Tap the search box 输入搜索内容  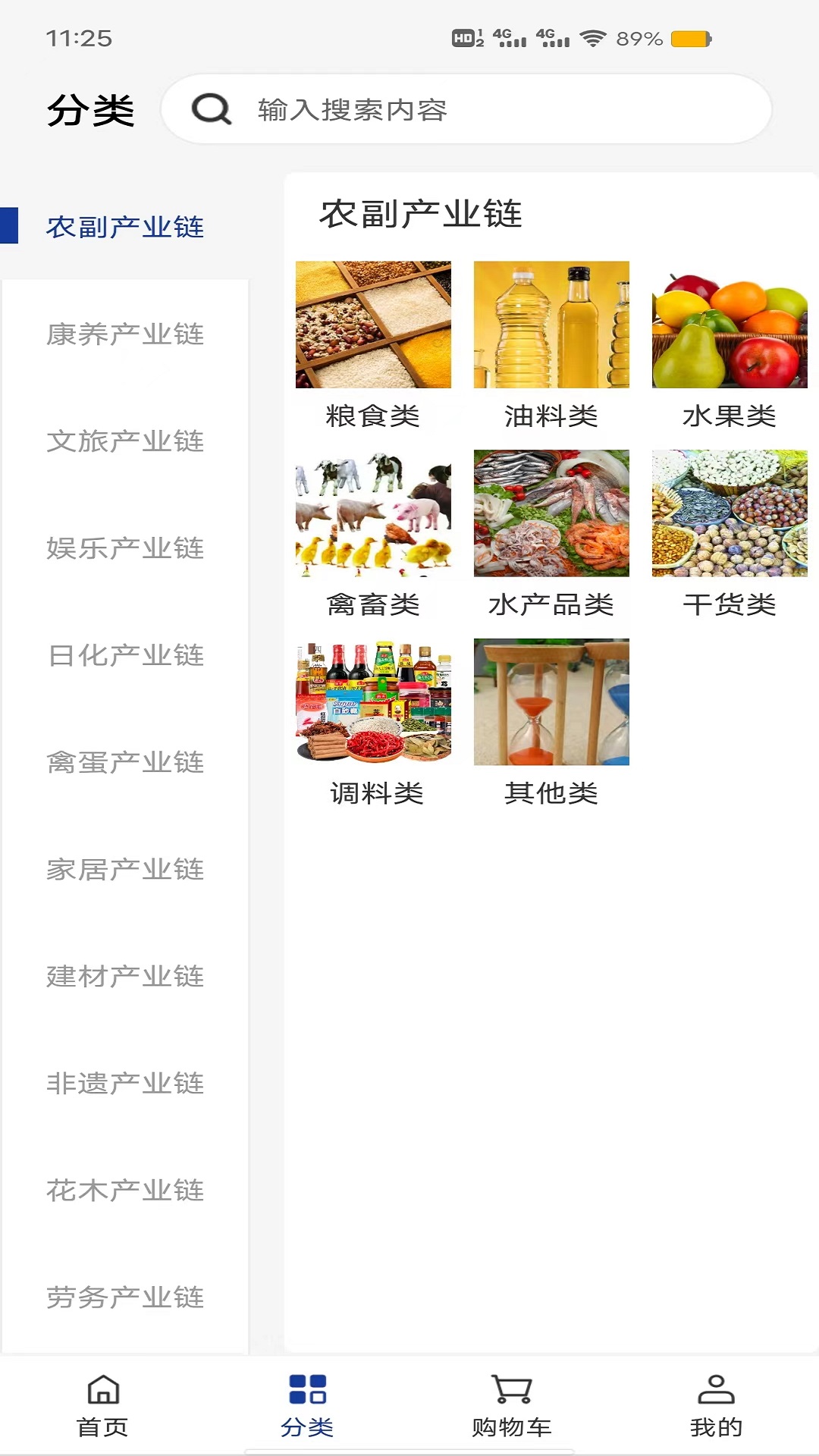point(466,109)
